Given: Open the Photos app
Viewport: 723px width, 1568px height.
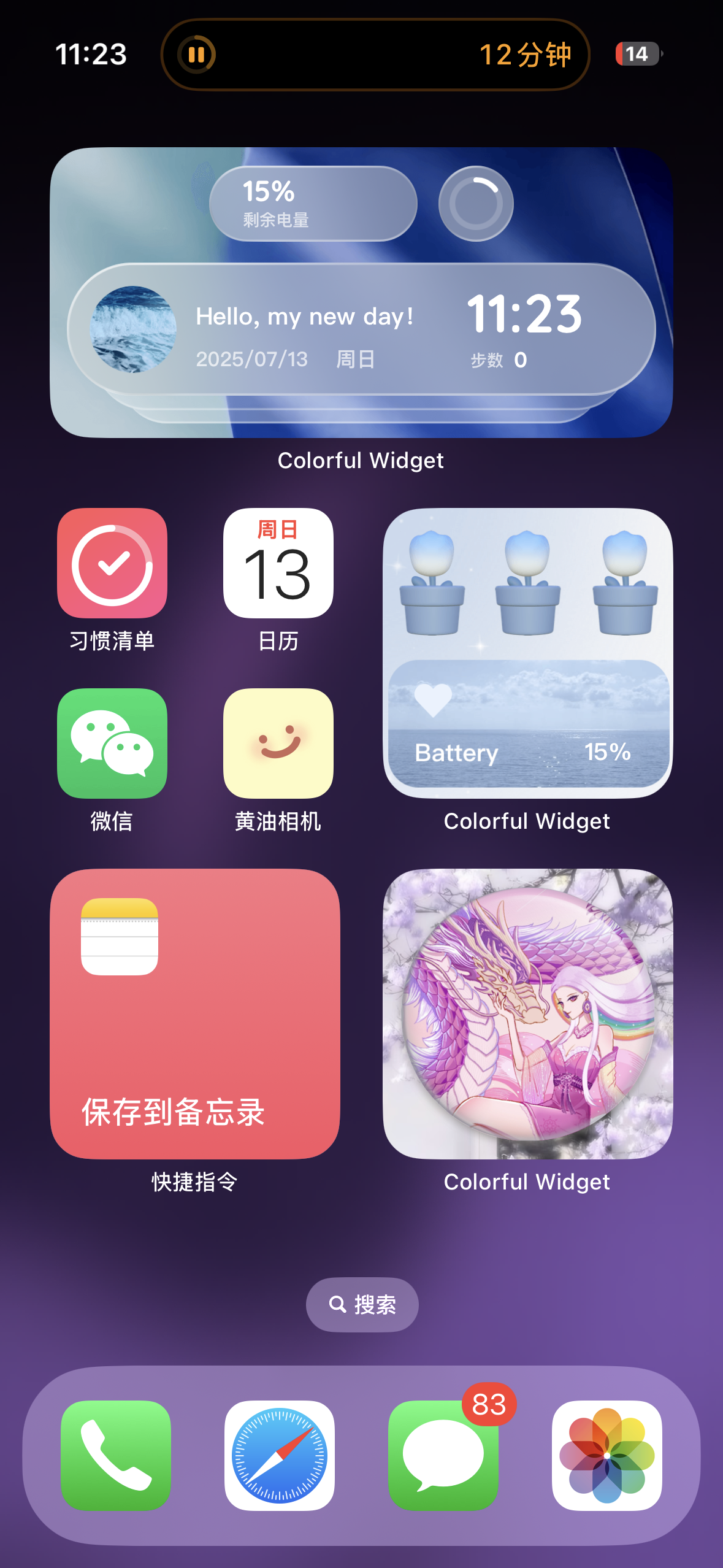Looking at the screenshot, I should 607,1455.
